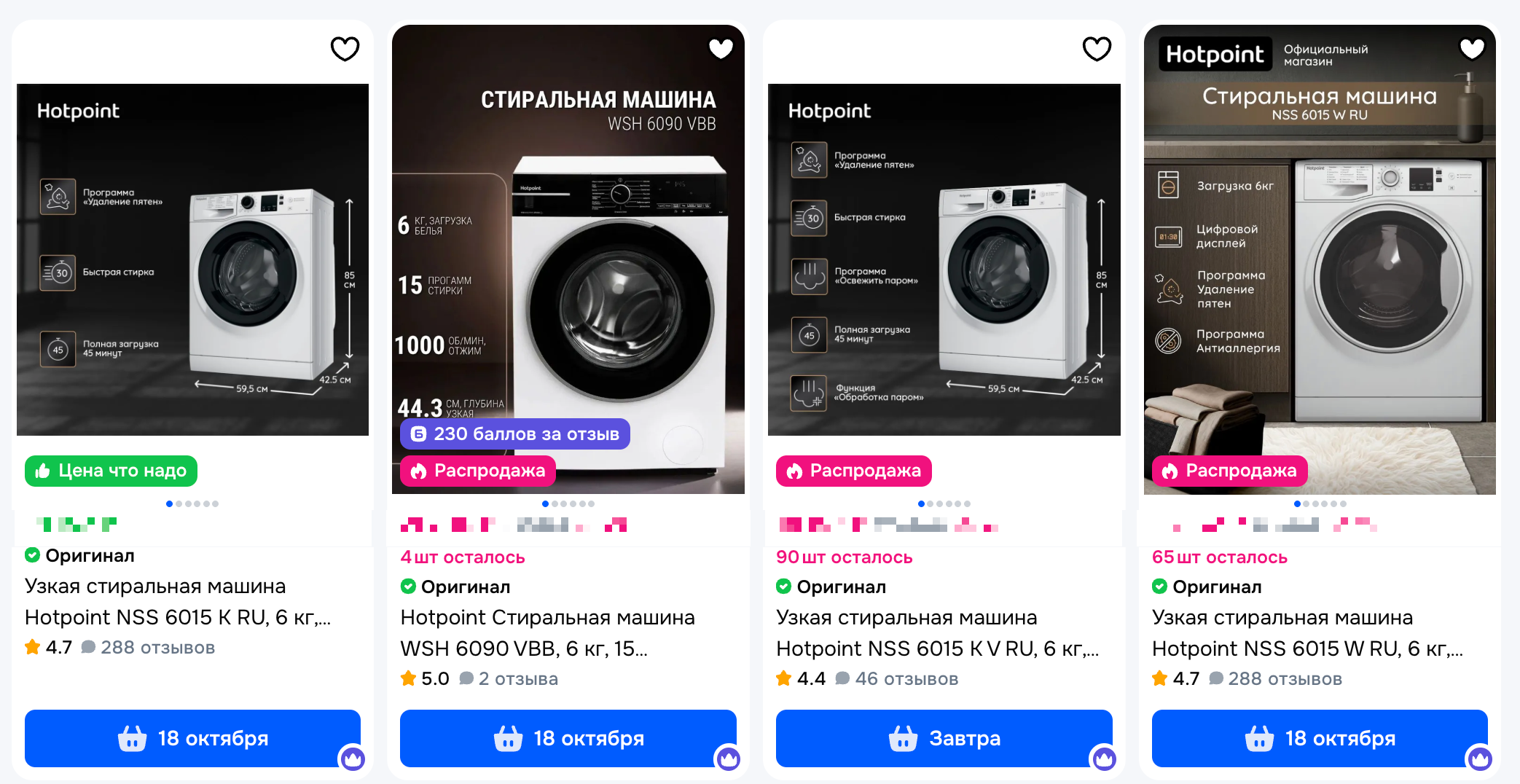View the Hotpoint NSS 6015 K V RU listing
The height and width of the screenshot is (784, 1520).
(937, 633)
